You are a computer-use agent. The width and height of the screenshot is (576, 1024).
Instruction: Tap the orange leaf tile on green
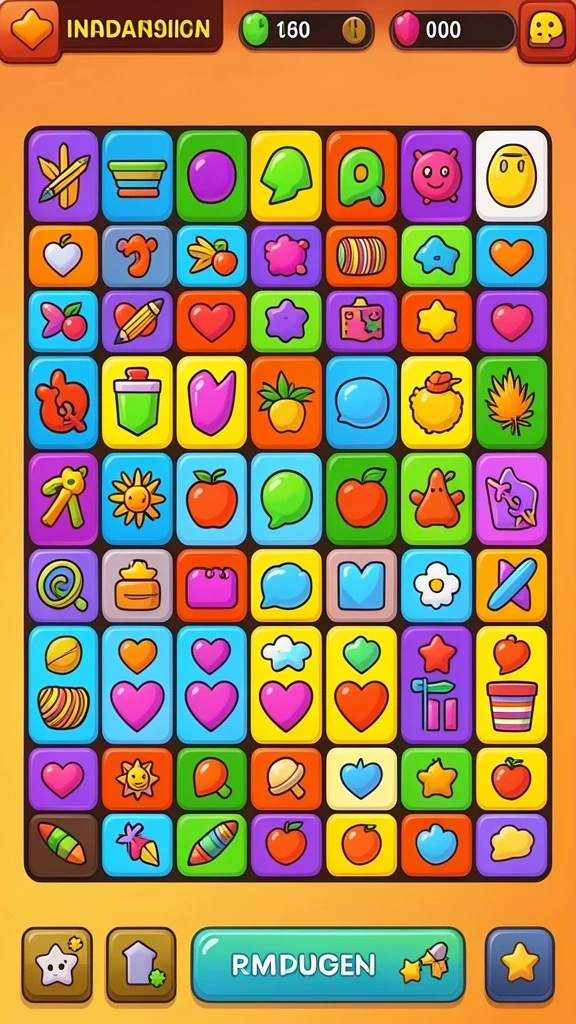click(x=511, y=403)
